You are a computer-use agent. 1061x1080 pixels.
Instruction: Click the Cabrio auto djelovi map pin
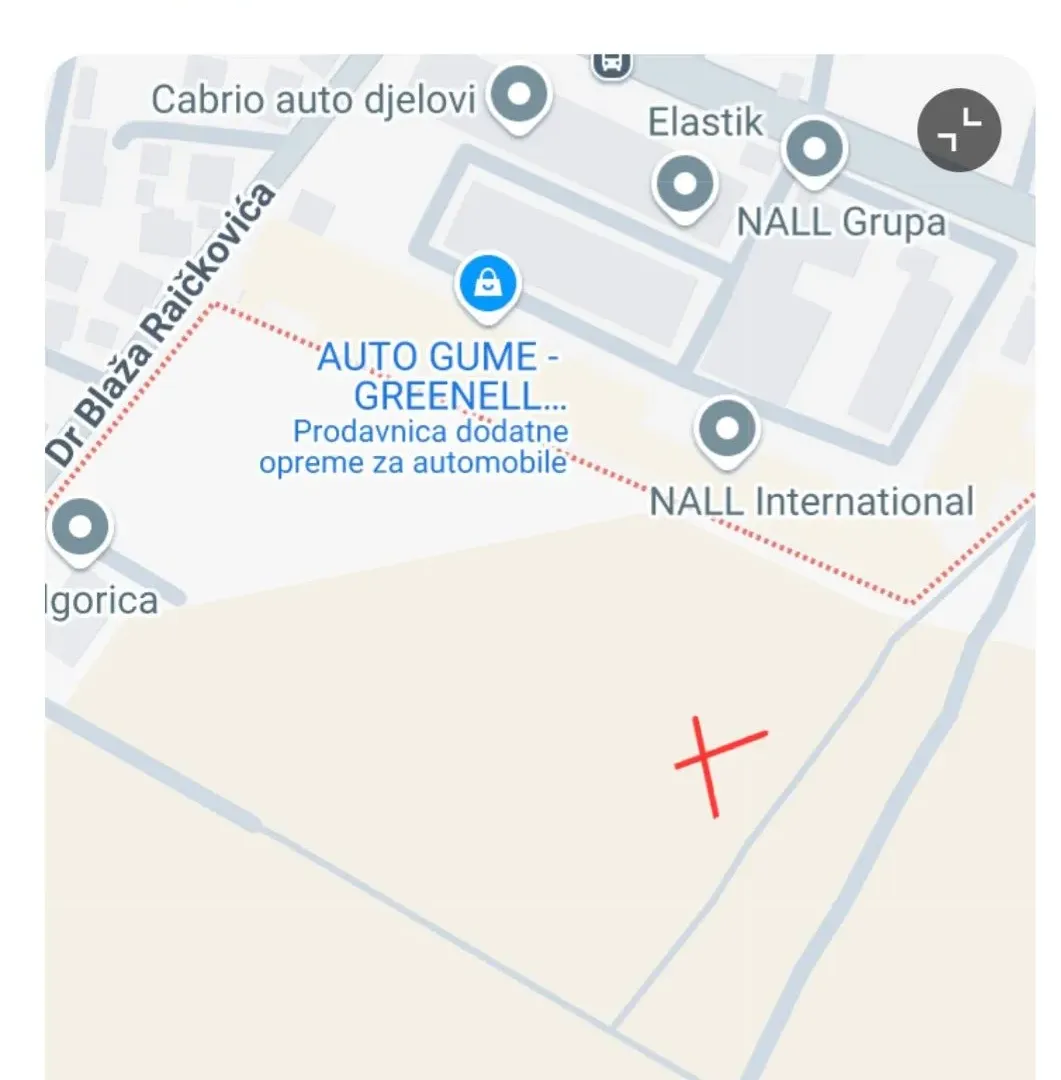[x=518, y=95]
